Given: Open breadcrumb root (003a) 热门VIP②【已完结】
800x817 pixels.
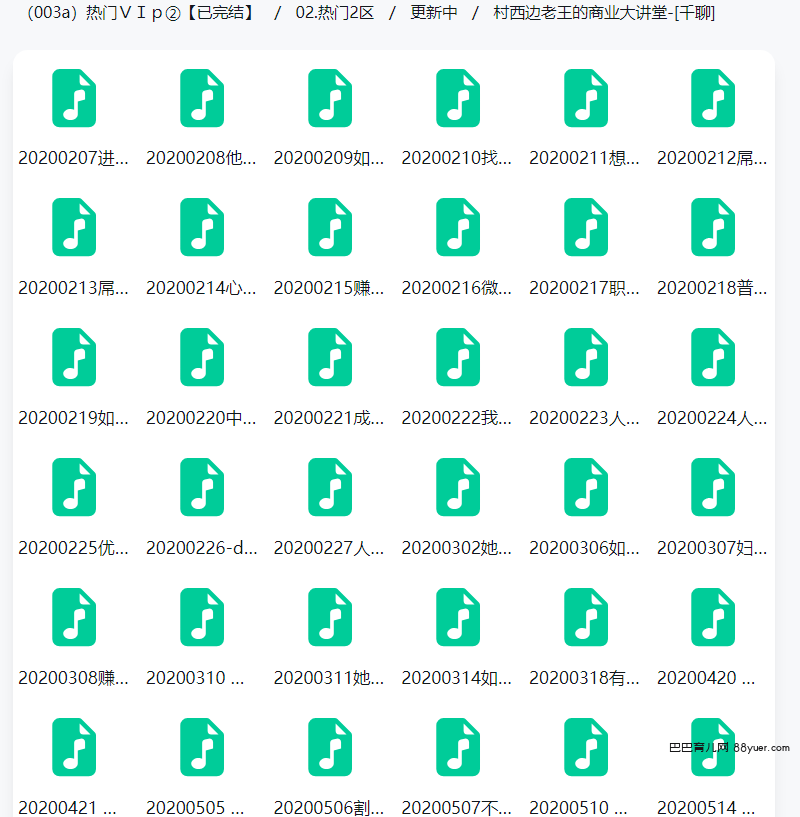Looking at the screenshot, I should [141, 13].
